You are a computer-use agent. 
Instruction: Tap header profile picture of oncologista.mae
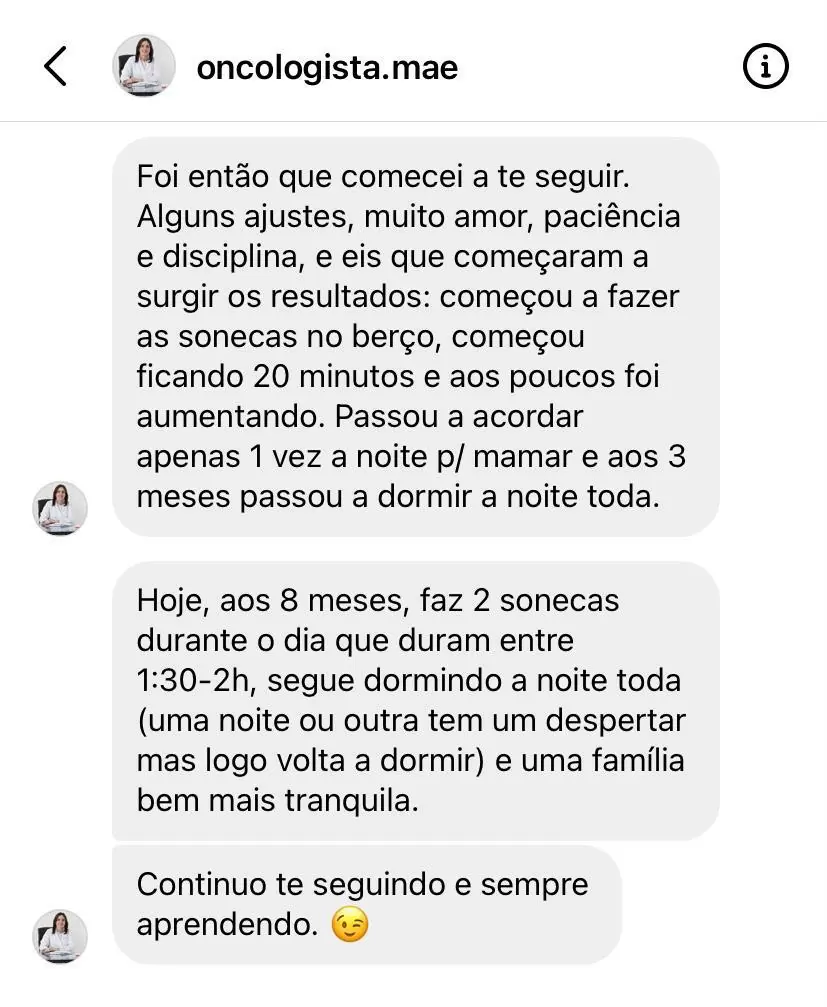pyautogui.click(x=144, y=67)
